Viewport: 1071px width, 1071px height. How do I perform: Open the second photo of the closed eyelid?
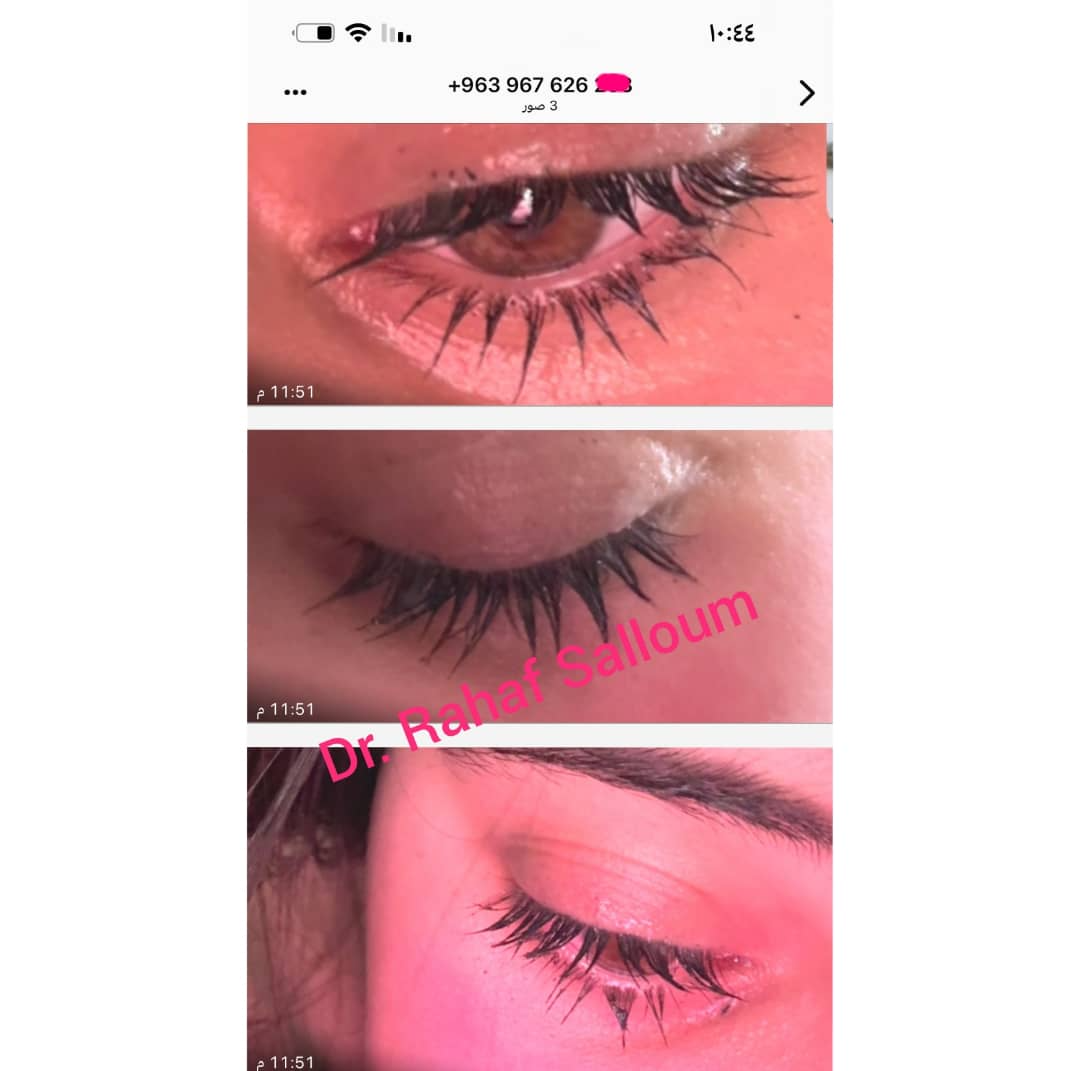(x=539, y=576)
